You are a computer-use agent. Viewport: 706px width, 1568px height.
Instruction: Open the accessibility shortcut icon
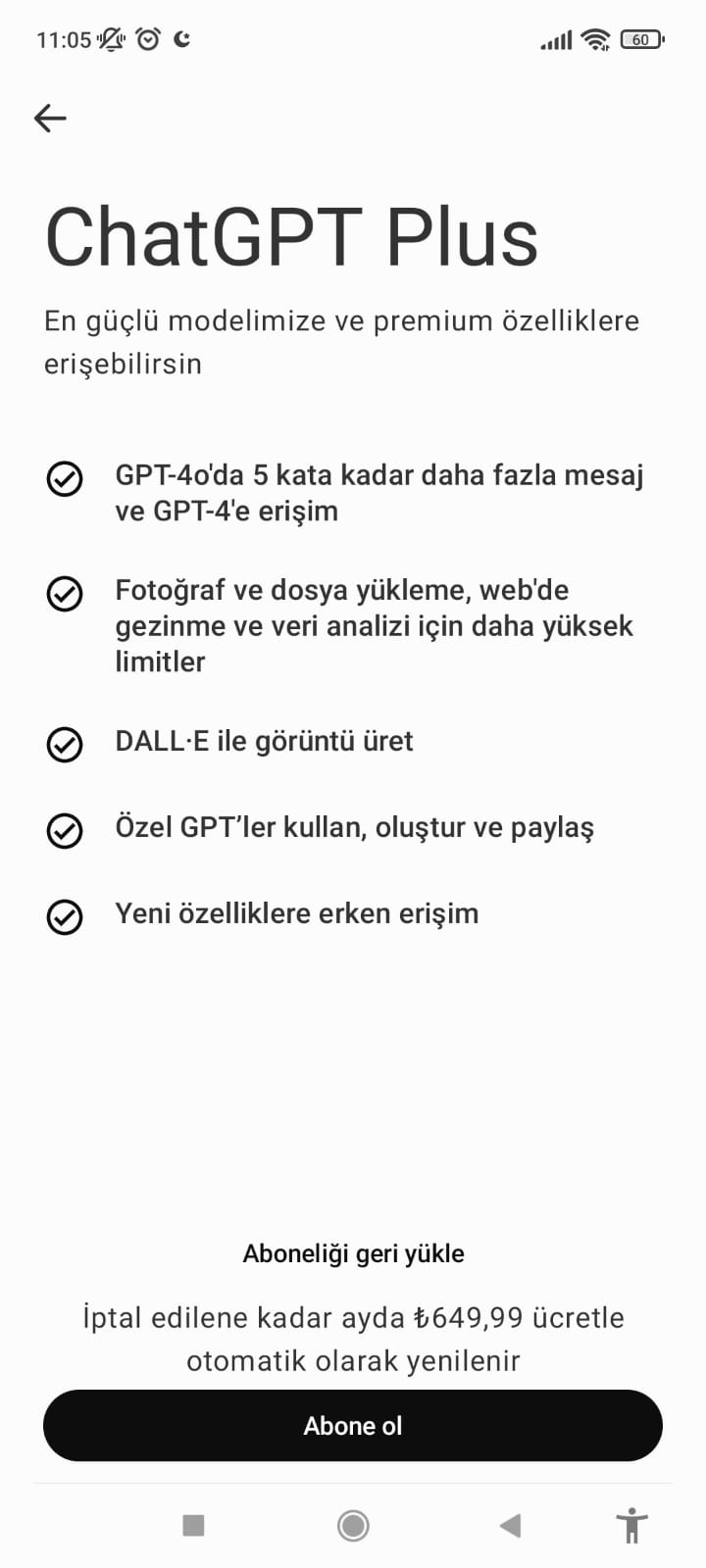[631, 1525]
